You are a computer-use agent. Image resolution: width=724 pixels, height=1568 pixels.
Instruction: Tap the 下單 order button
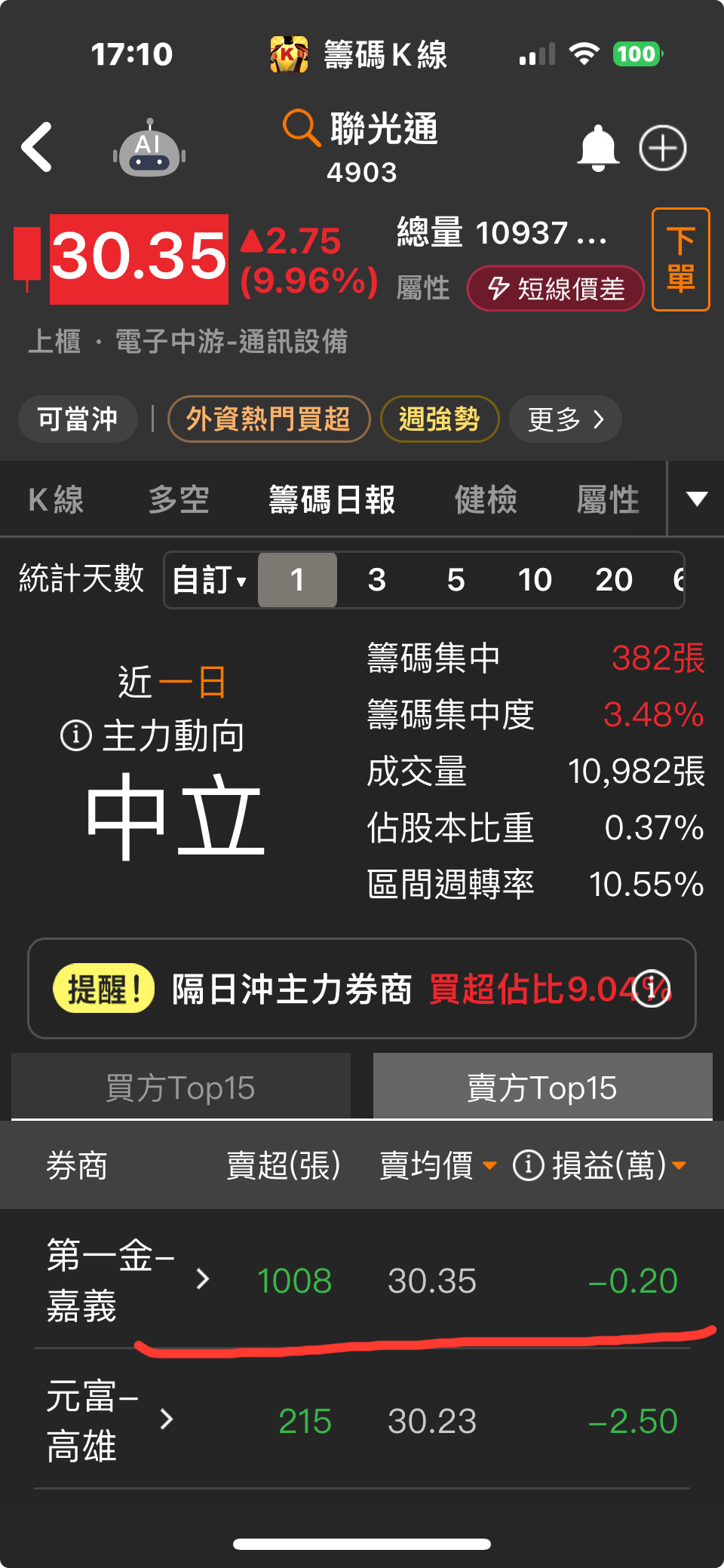pyautogui.click(x=680, y=259)
